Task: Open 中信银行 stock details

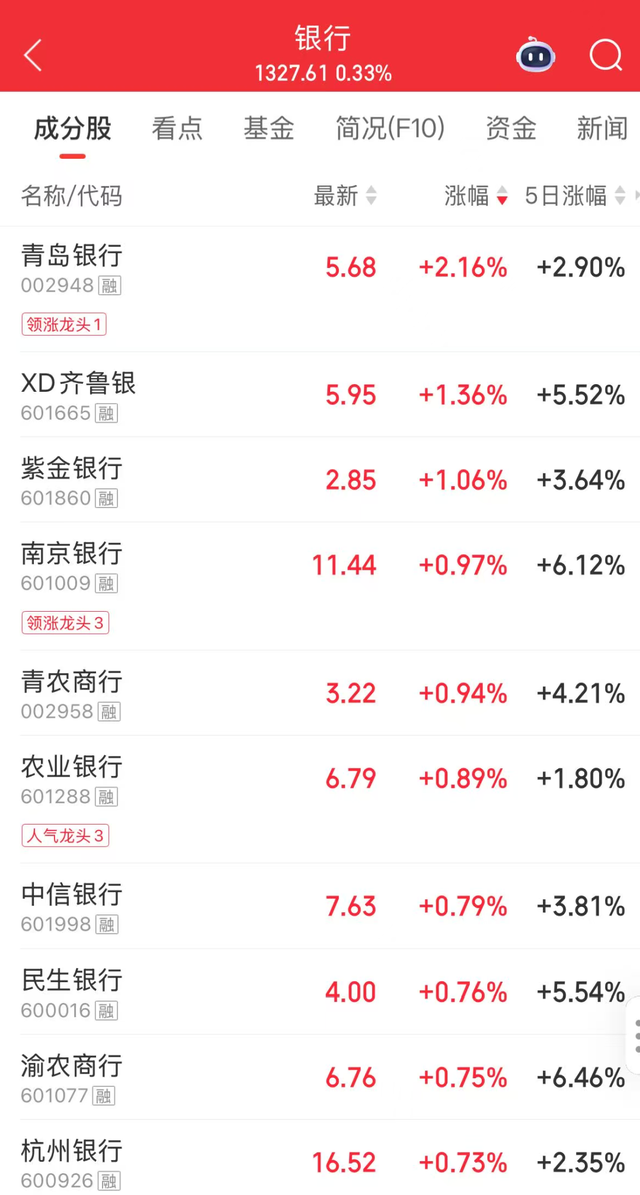Action: pos(320,906)
